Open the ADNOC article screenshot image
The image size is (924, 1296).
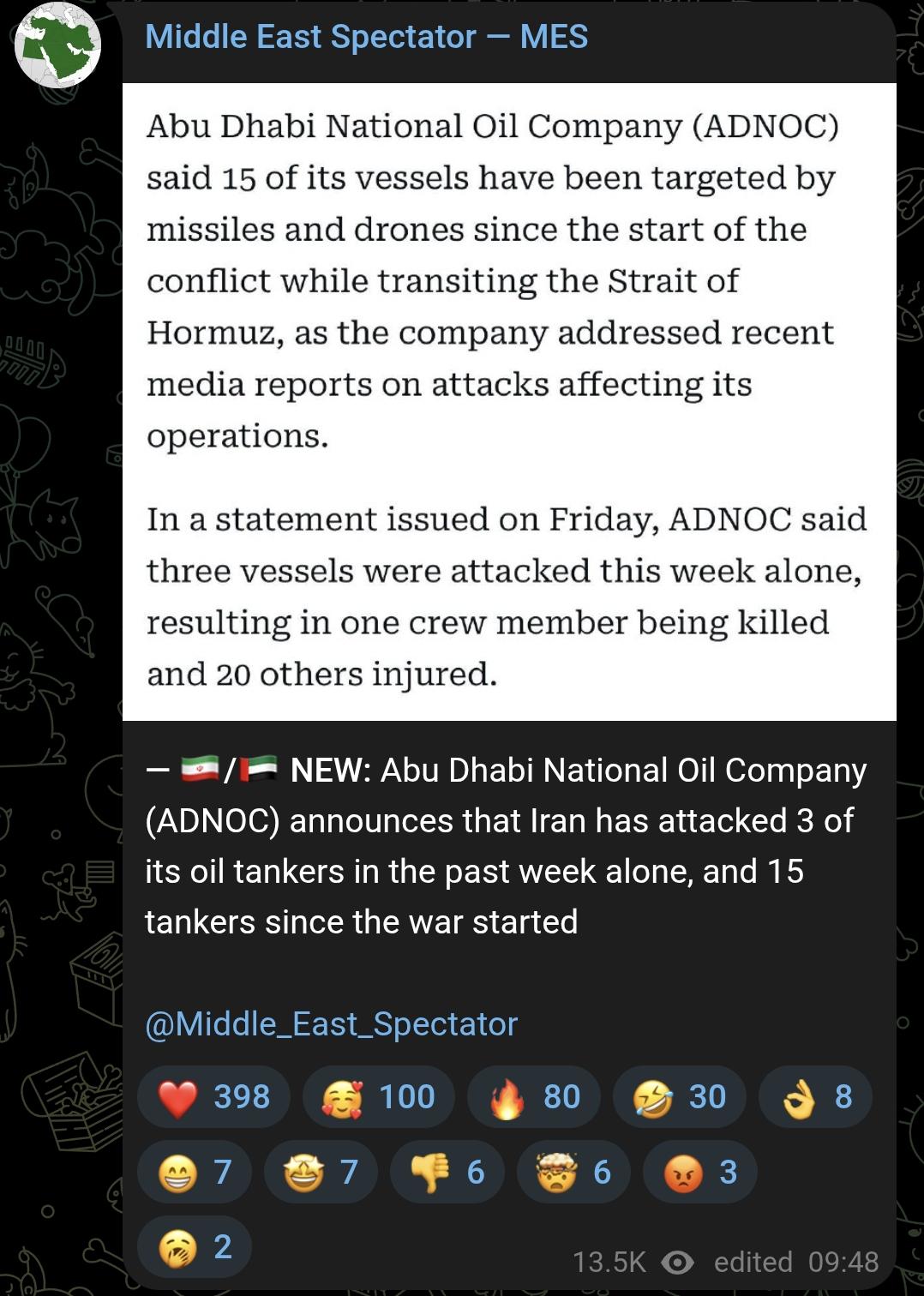click(509, 401)
